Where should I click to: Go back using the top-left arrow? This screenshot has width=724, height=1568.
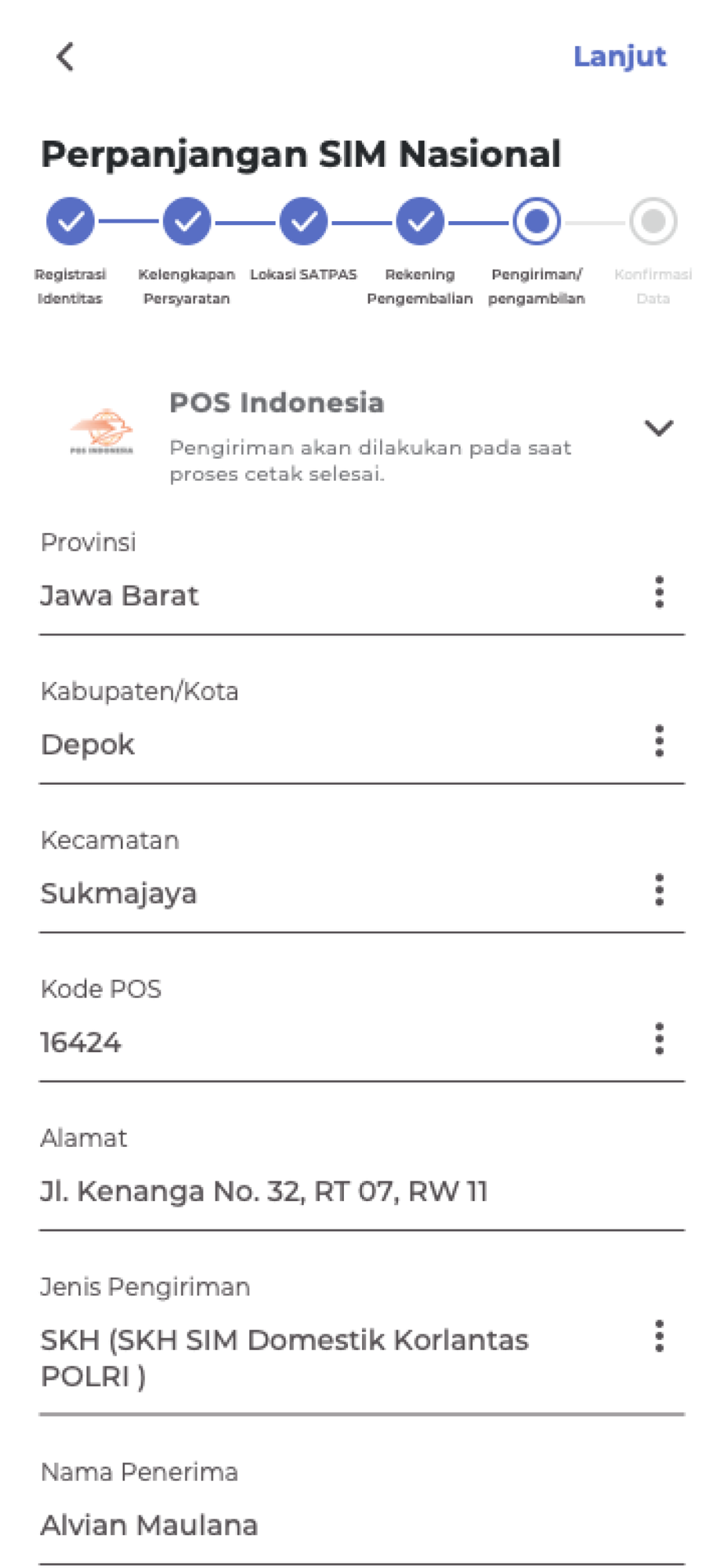[66, 56]
